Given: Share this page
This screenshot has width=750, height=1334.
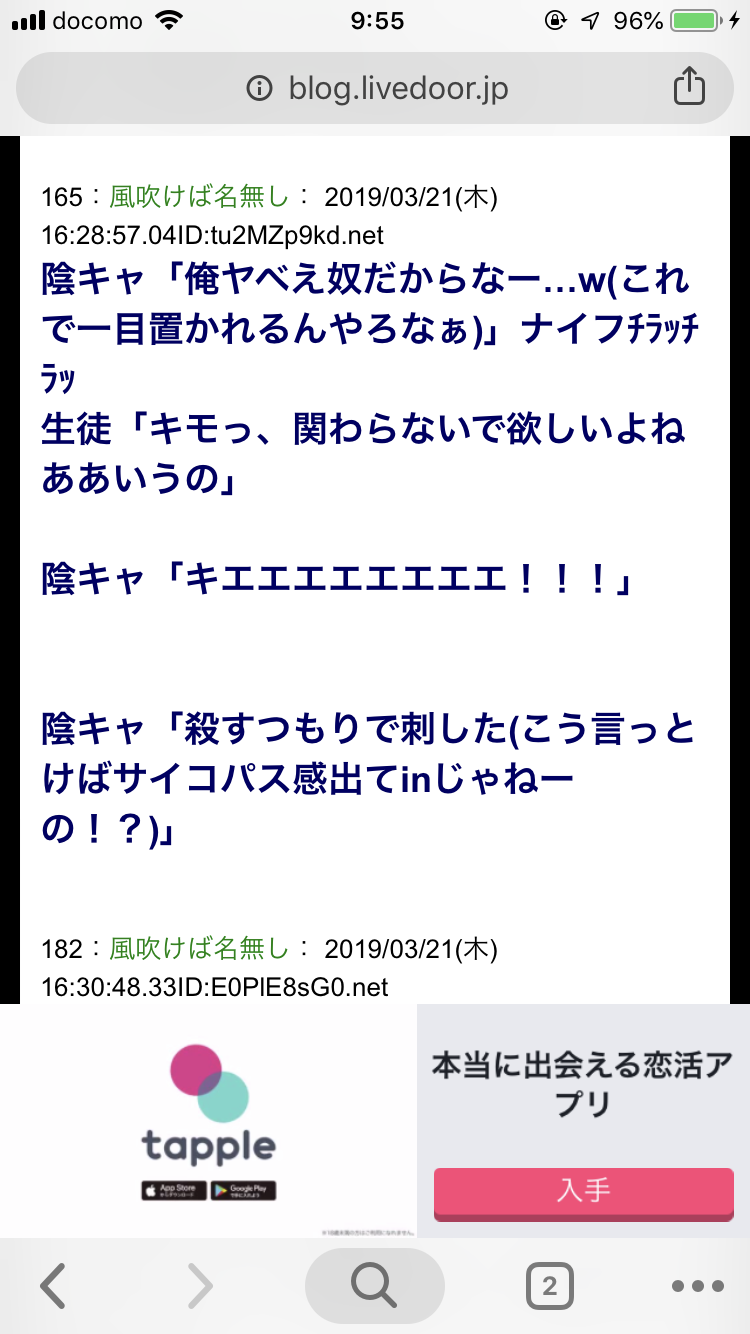Looking at the screenshot, I should coord(688,88).
